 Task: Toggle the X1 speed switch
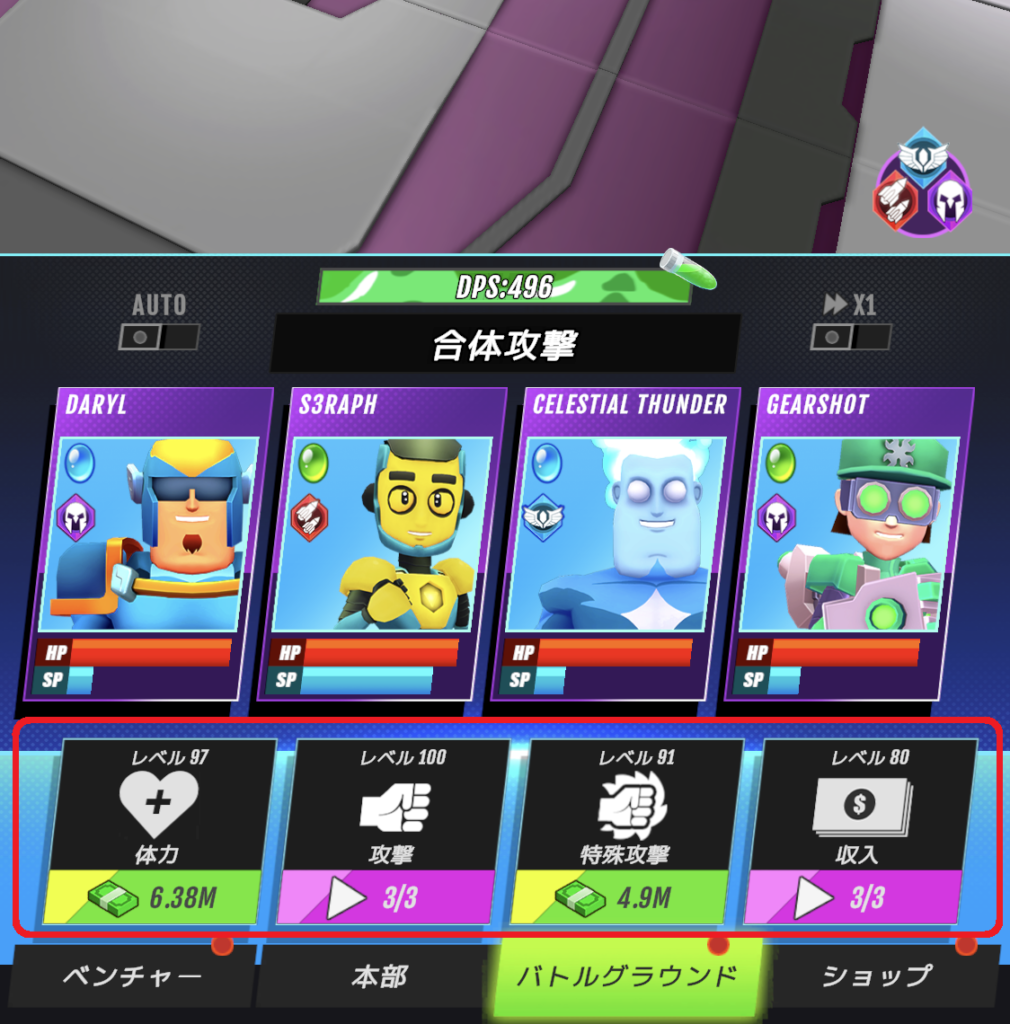click(x=850, y=336)
